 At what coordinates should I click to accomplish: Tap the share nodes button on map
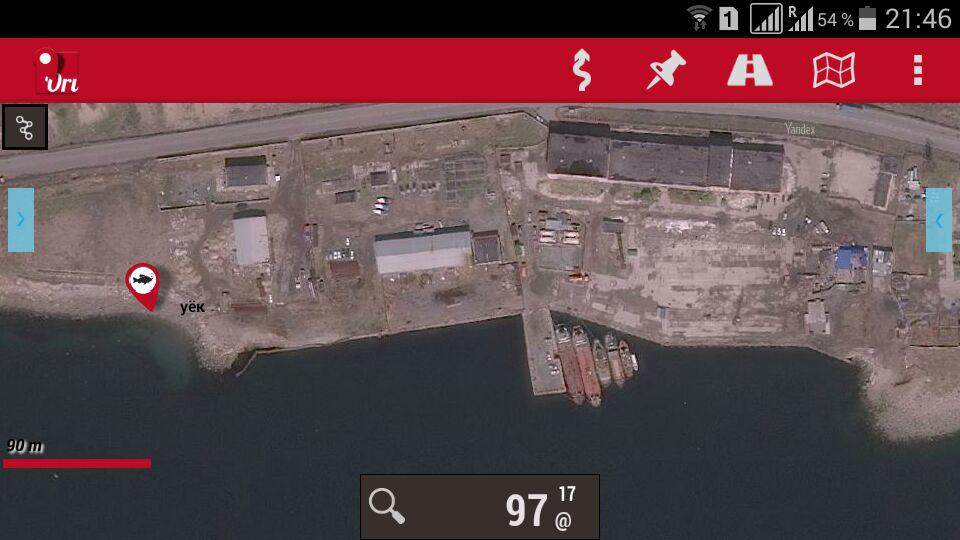pos(25,128)
